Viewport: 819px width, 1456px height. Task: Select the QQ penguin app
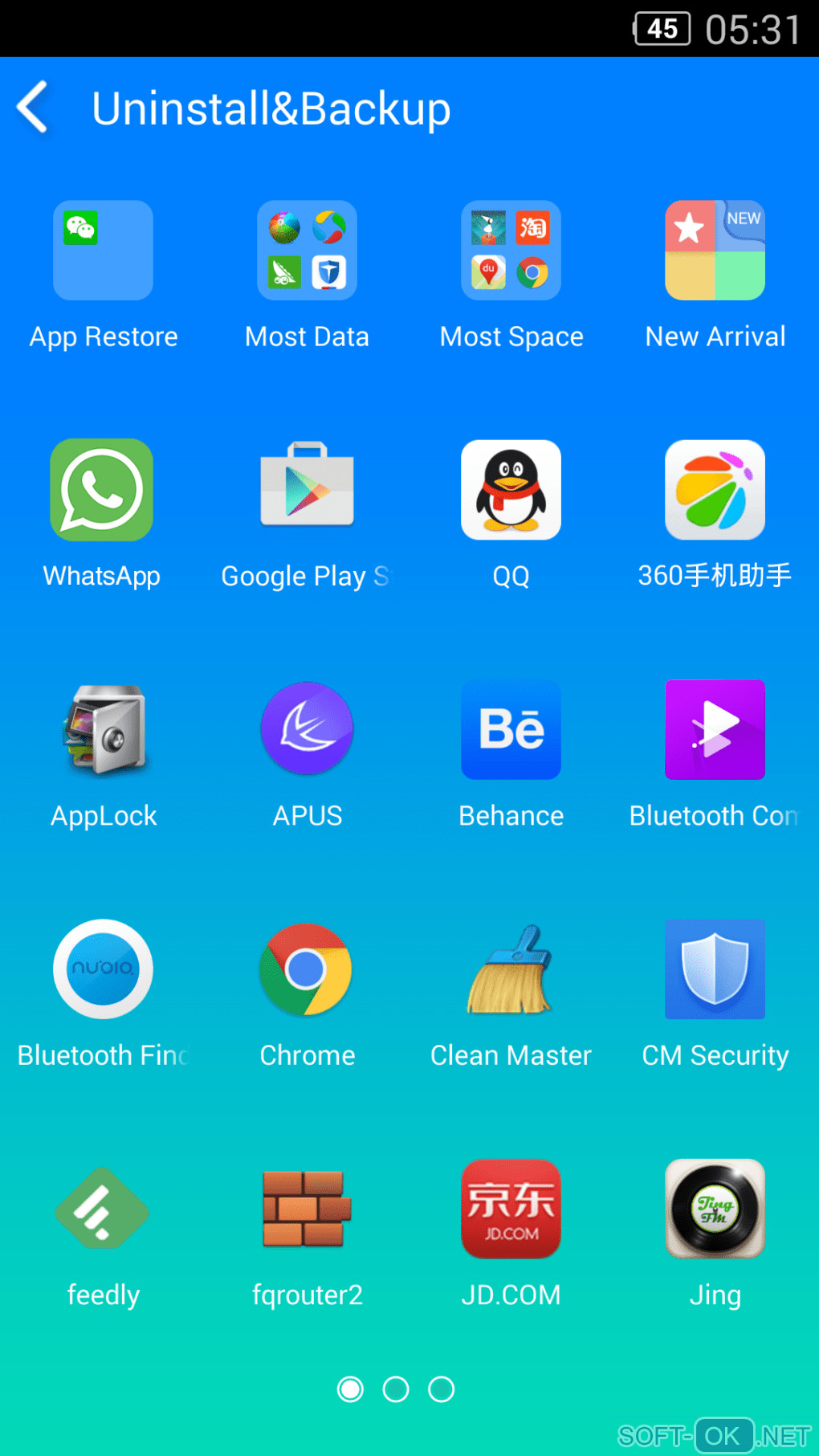[x=511, y=490]
